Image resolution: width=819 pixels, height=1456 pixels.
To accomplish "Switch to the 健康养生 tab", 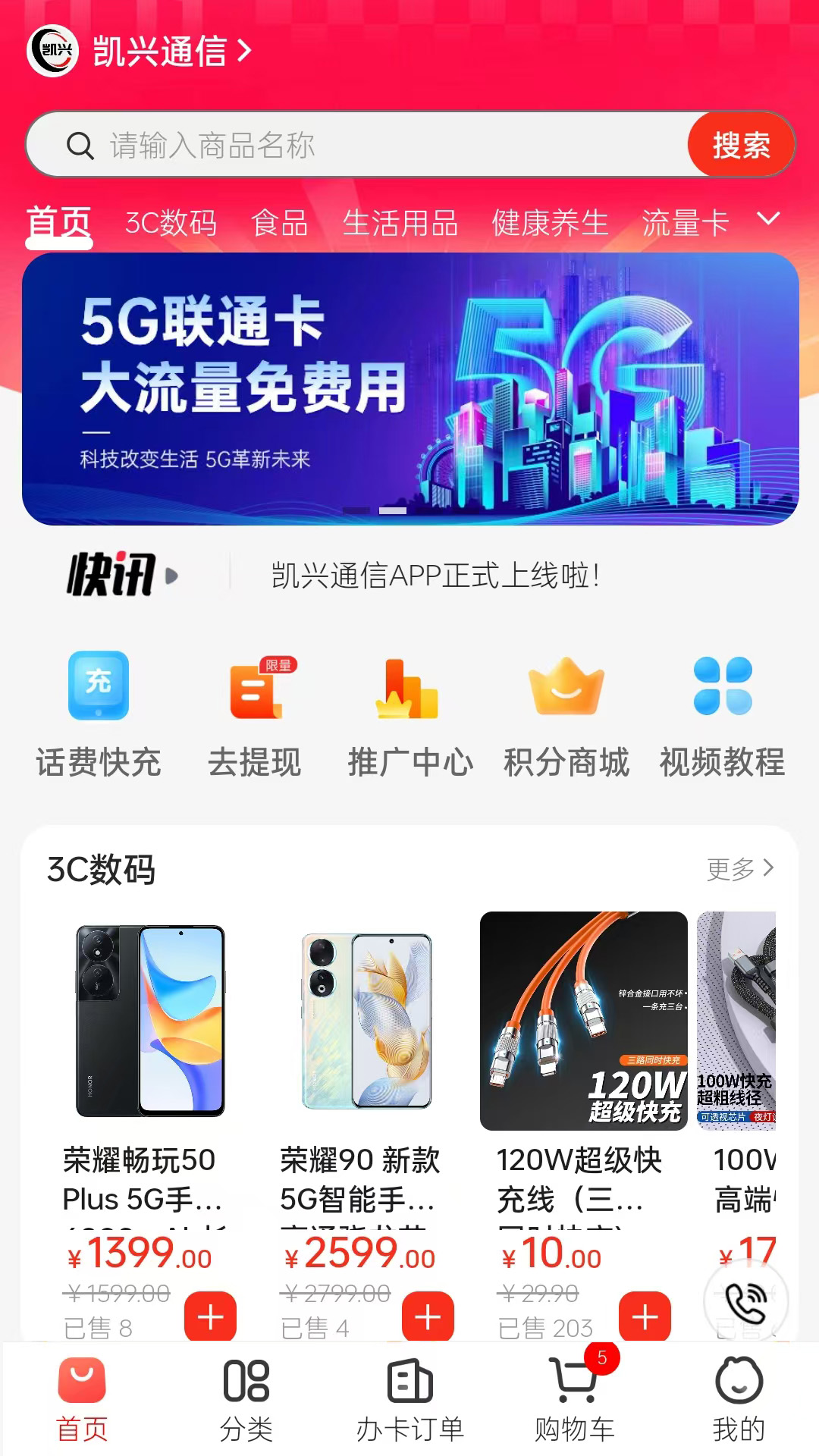I will point(550,223).
